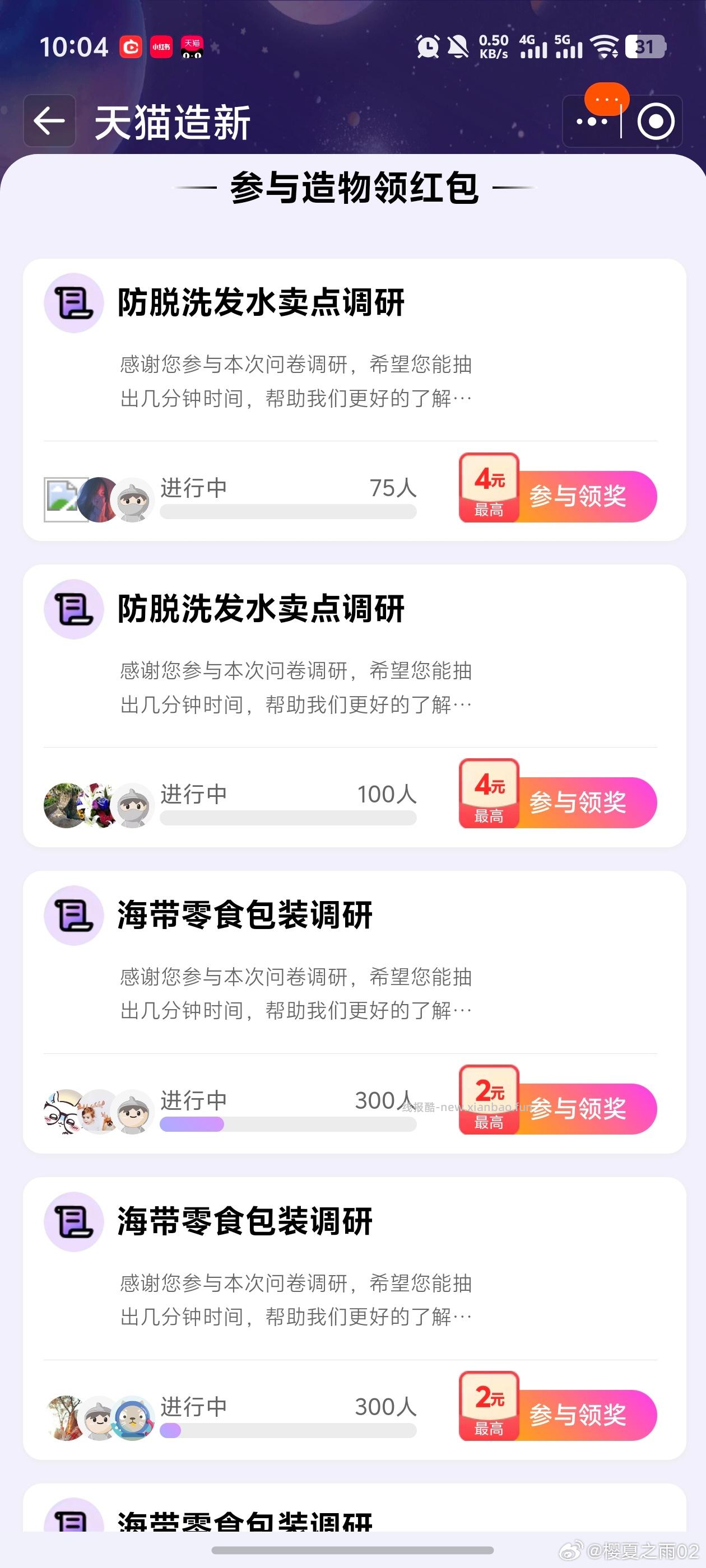Tap the back arrow to exit 天猫造新
Image resolution: width=706 pixels, height=1568 pixels.
pos(49,120)
